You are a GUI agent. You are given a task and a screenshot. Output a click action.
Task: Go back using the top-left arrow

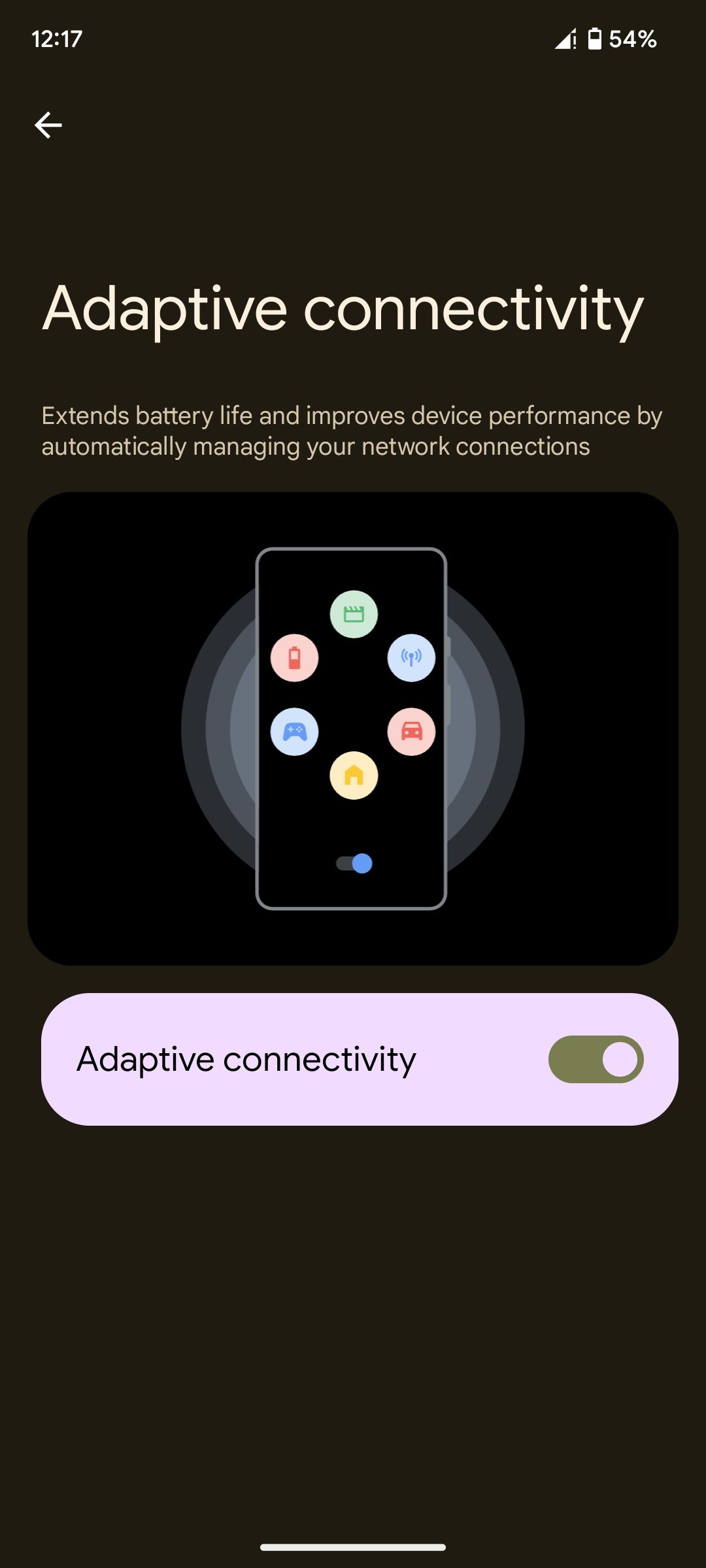48,125
